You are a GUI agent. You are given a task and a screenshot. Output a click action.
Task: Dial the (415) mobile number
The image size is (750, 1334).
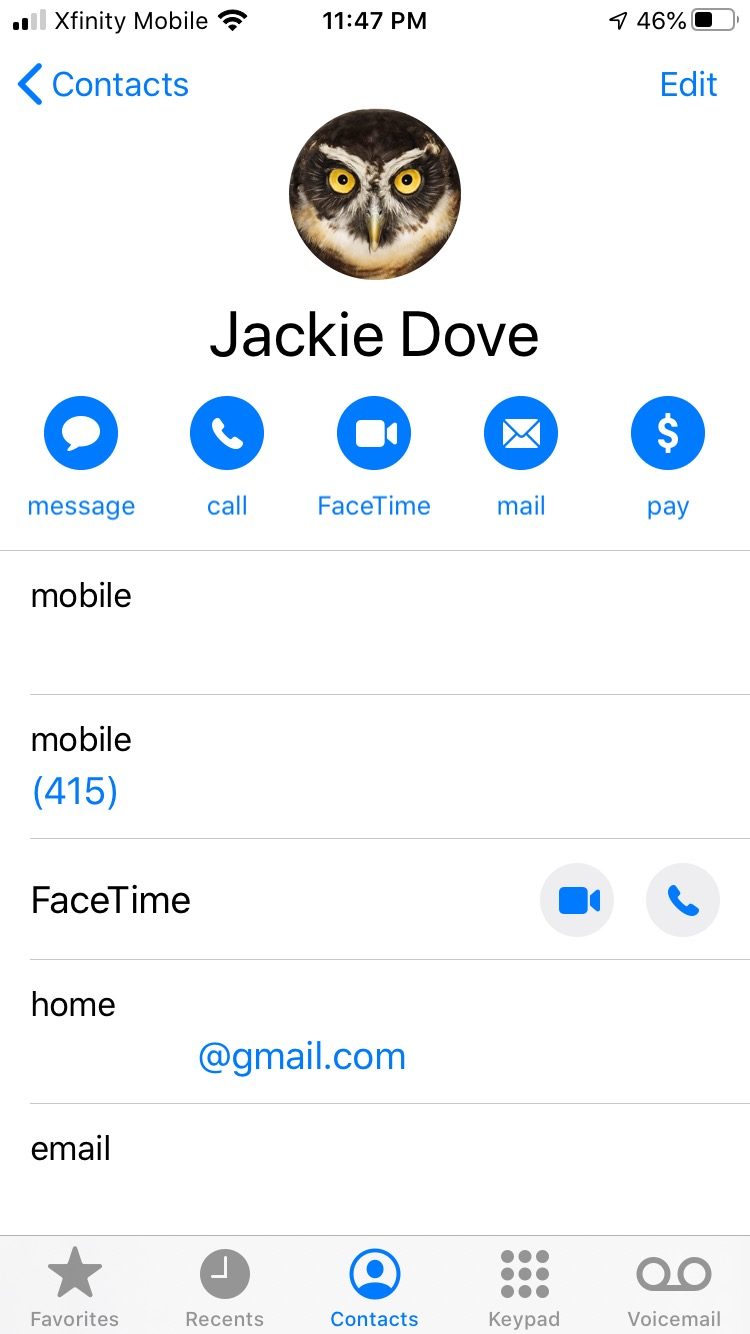[x=75, y=792]
